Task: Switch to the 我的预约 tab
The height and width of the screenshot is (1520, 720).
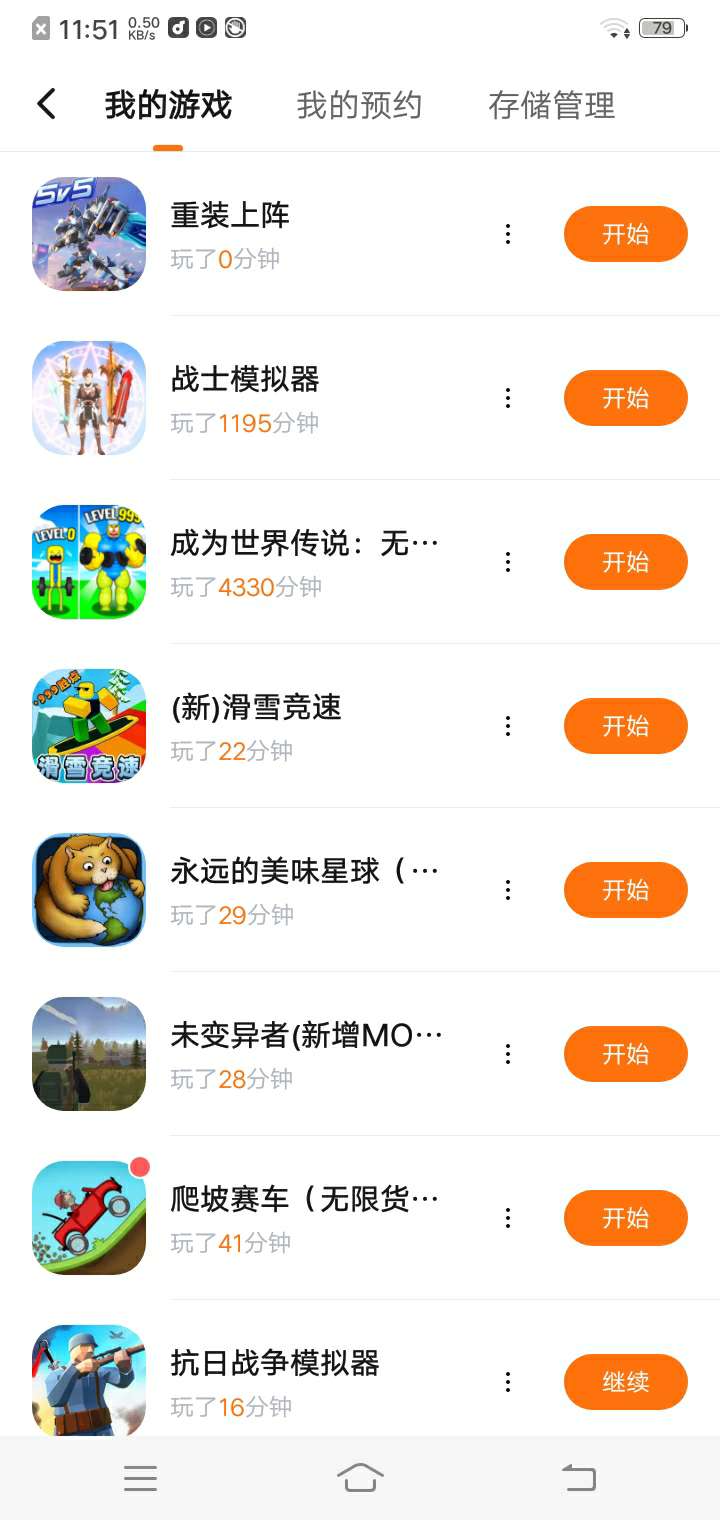Action: 359,105
